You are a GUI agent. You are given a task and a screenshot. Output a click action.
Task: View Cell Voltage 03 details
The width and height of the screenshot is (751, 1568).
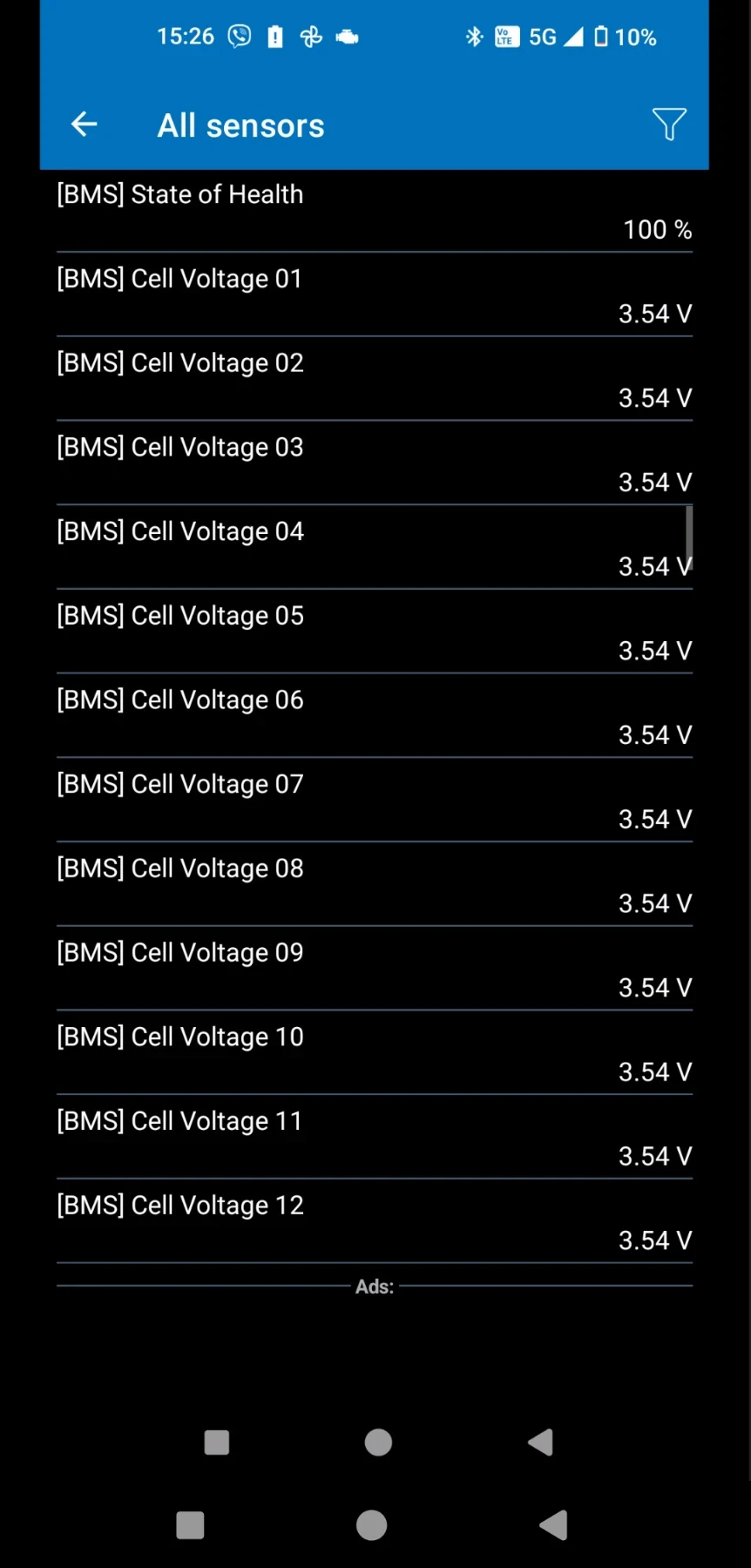375,464
